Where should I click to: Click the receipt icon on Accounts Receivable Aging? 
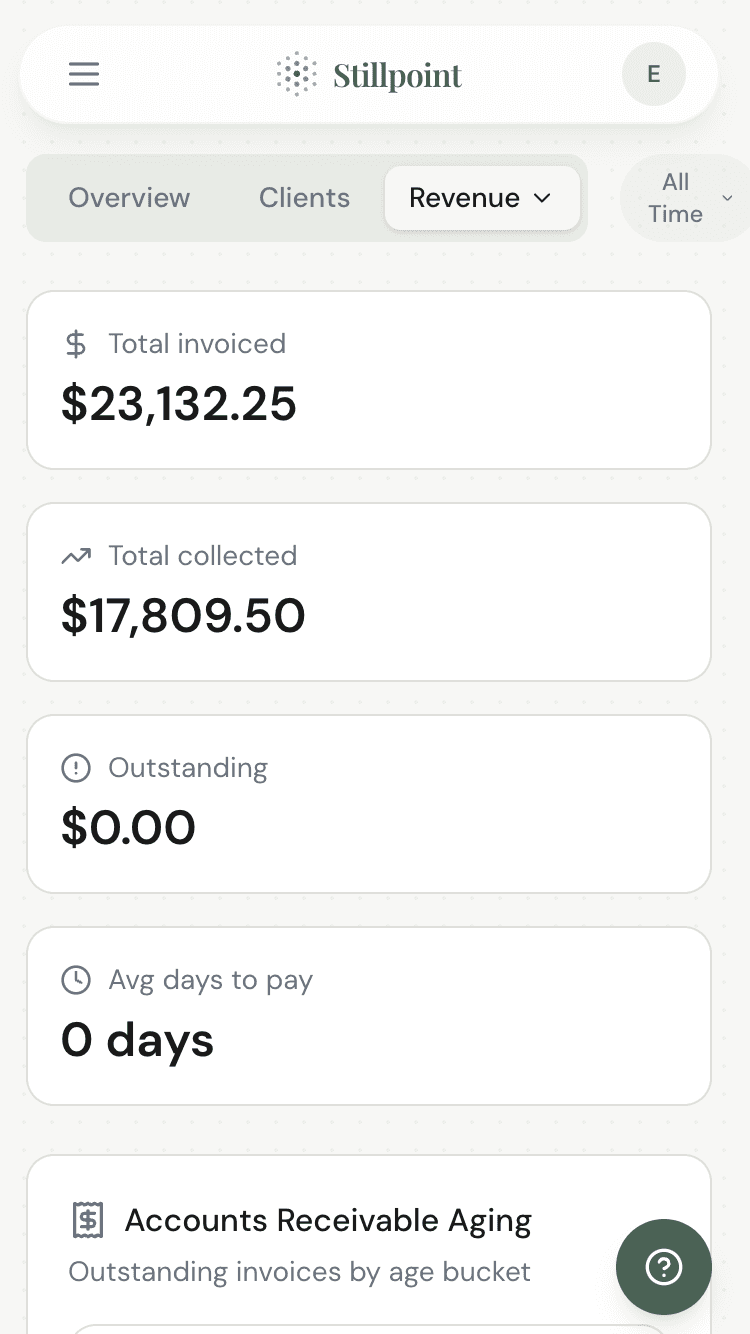[89, 1220]
